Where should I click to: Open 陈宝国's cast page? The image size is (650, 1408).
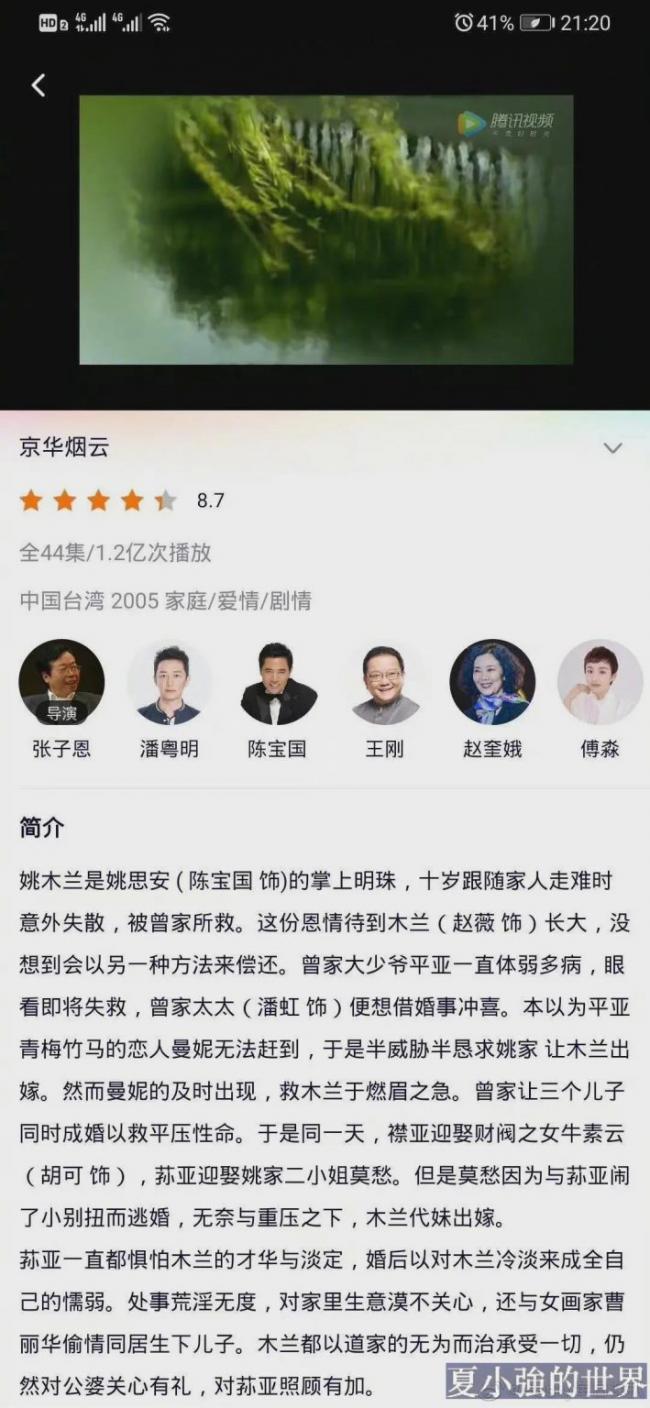click(277, 683)
